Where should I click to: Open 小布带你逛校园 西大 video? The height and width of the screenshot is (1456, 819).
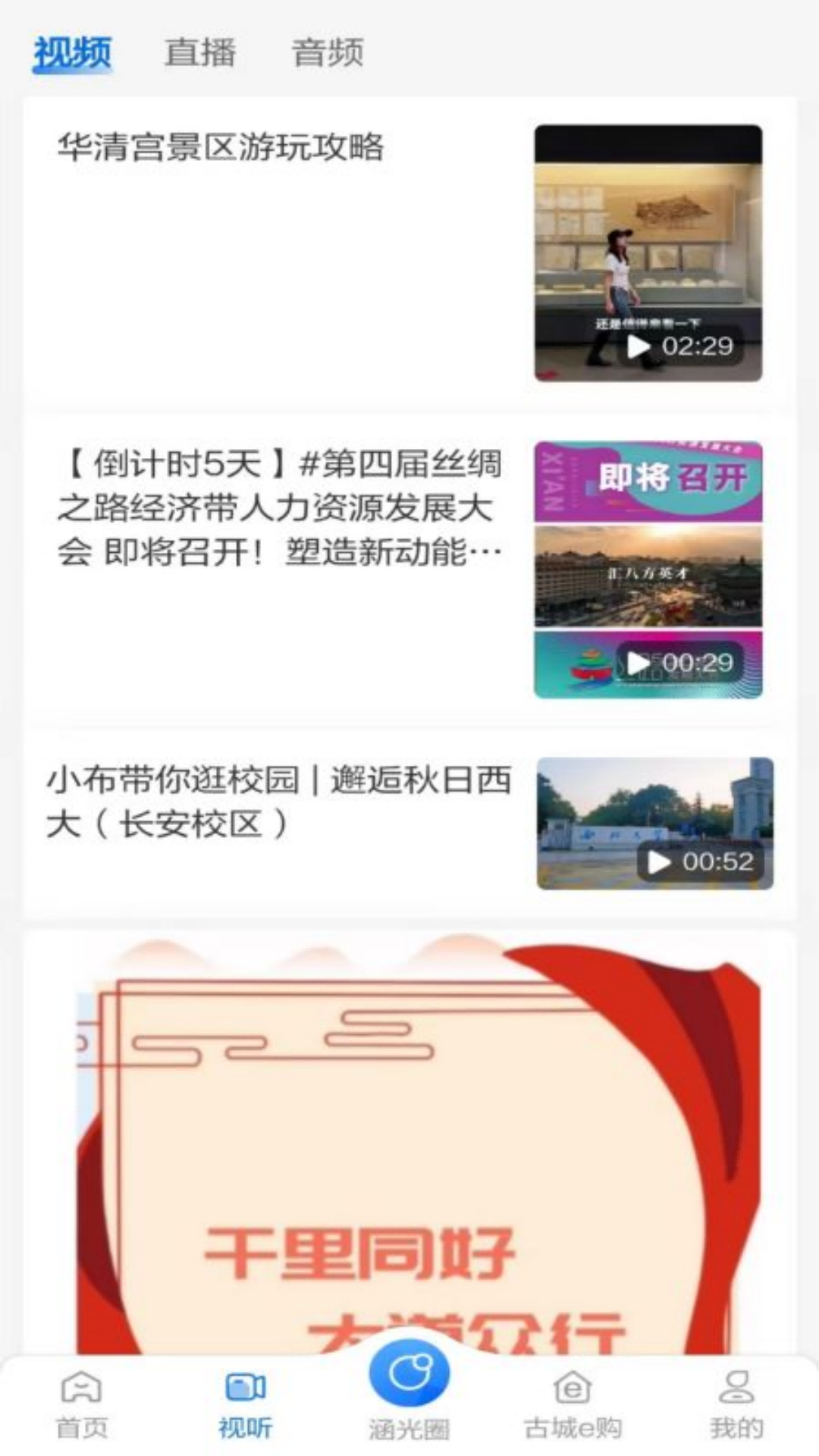[278, 802]
